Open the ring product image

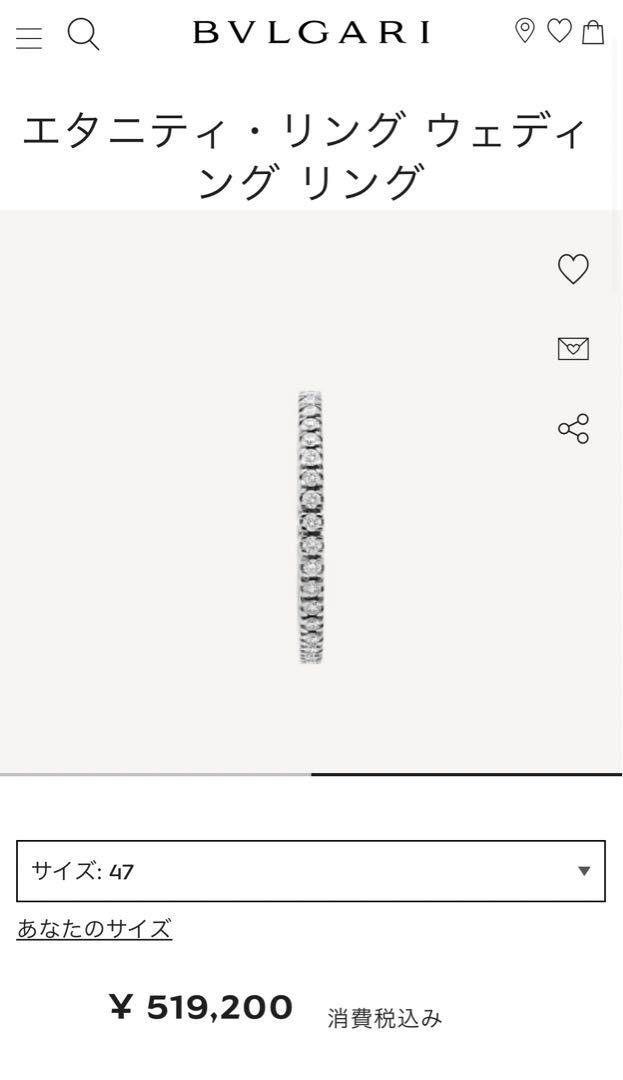[311, 527]
